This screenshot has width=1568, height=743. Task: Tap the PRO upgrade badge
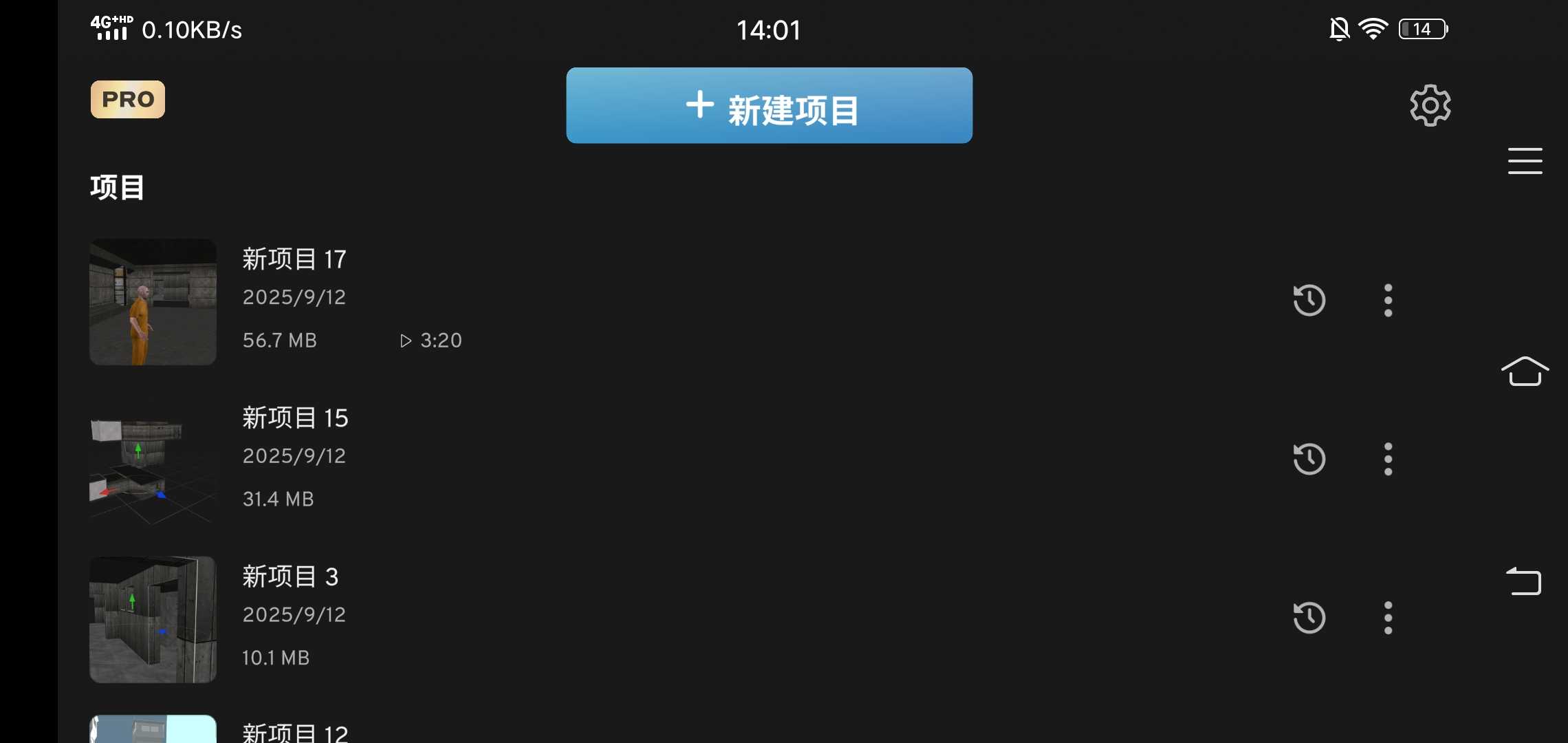(128, 100)
